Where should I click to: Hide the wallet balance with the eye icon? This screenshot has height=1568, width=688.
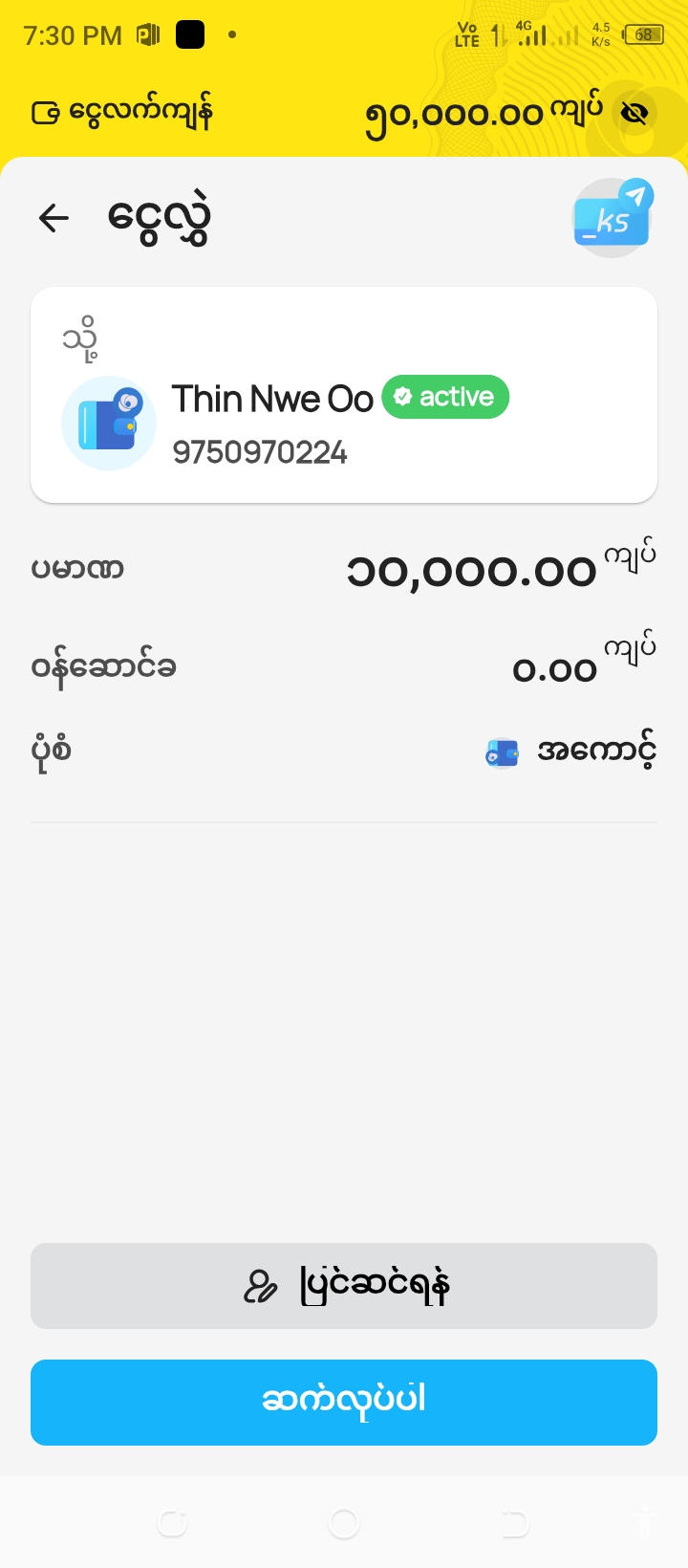[x=634, y=114]
